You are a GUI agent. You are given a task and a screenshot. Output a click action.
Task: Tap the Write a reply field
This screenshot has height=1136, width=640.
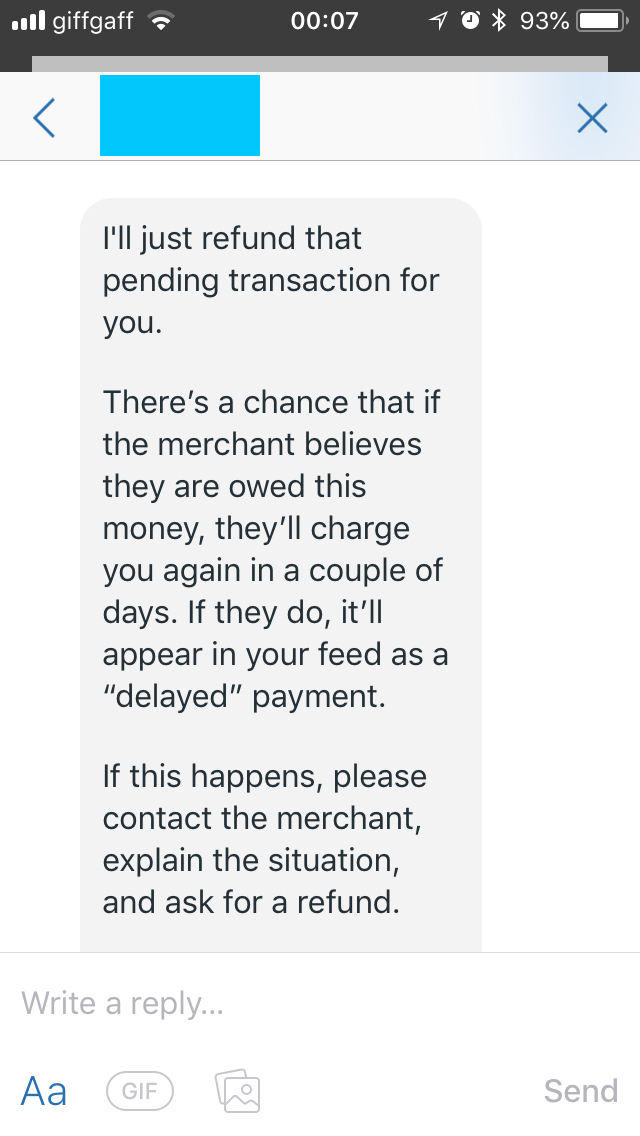coord(320,1003)
